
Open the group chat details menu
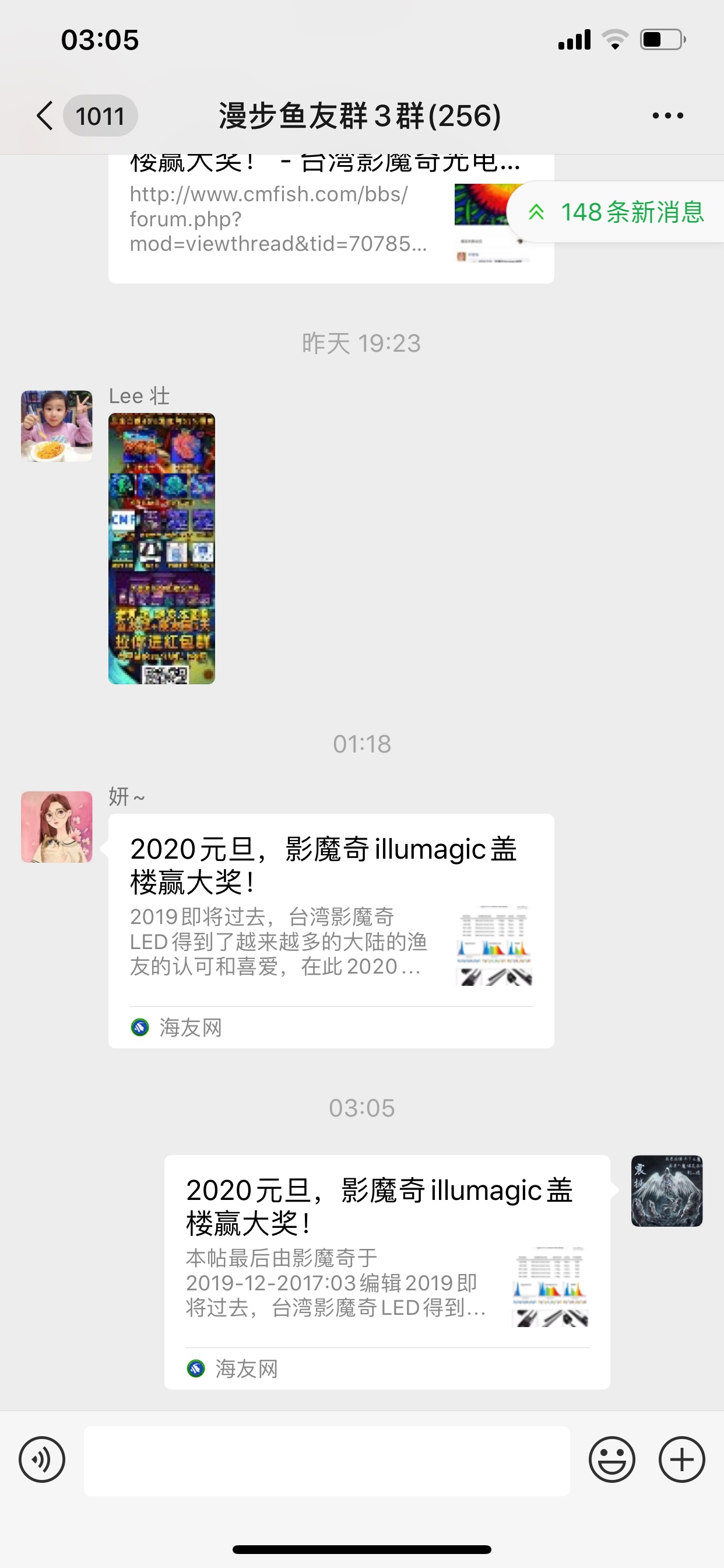(x=667, y=116)
